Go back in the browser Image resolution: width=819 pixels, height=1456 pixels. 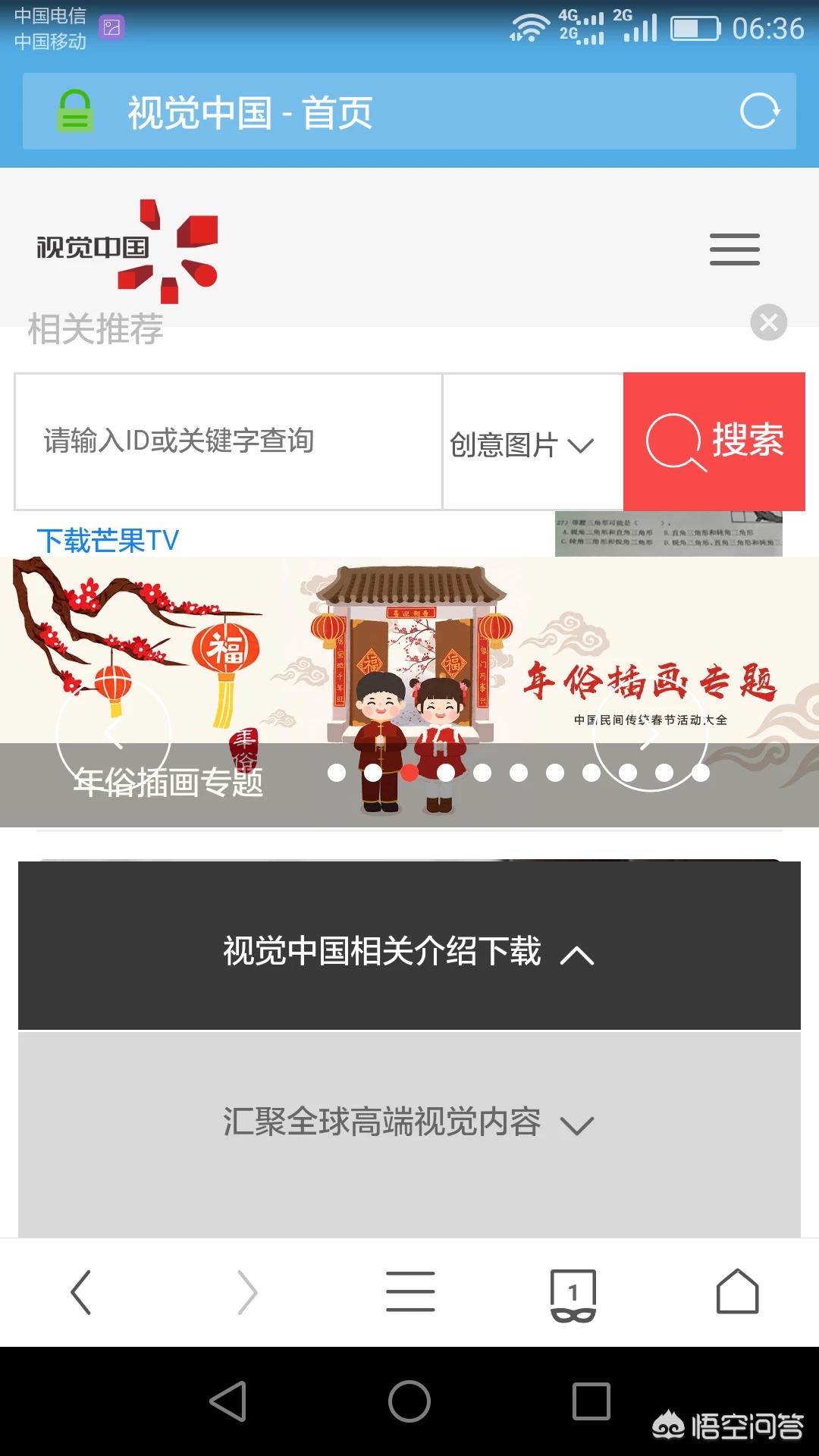(81, 1292)
